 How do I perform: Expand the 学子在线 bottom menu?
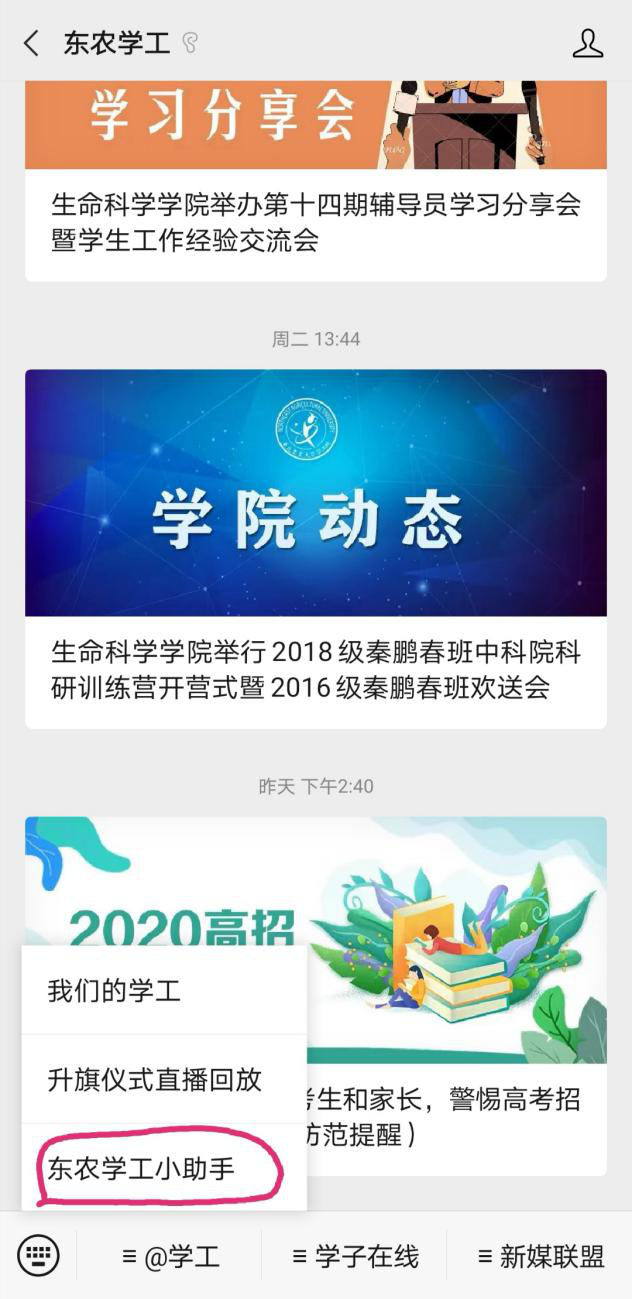tap(355, 1257)
